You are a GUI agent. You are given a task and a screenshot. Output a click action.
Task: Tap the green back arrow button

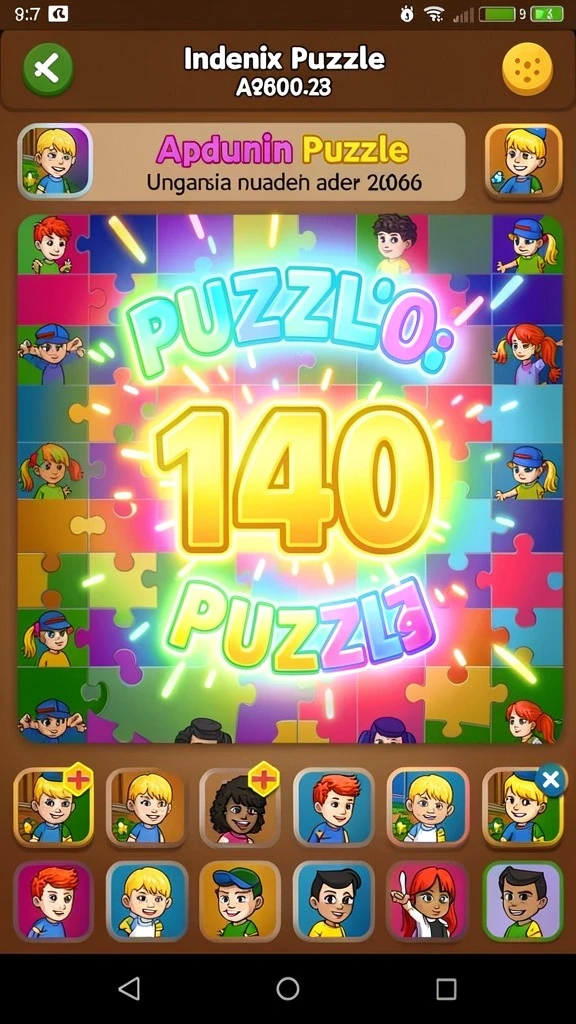[48, 68]
